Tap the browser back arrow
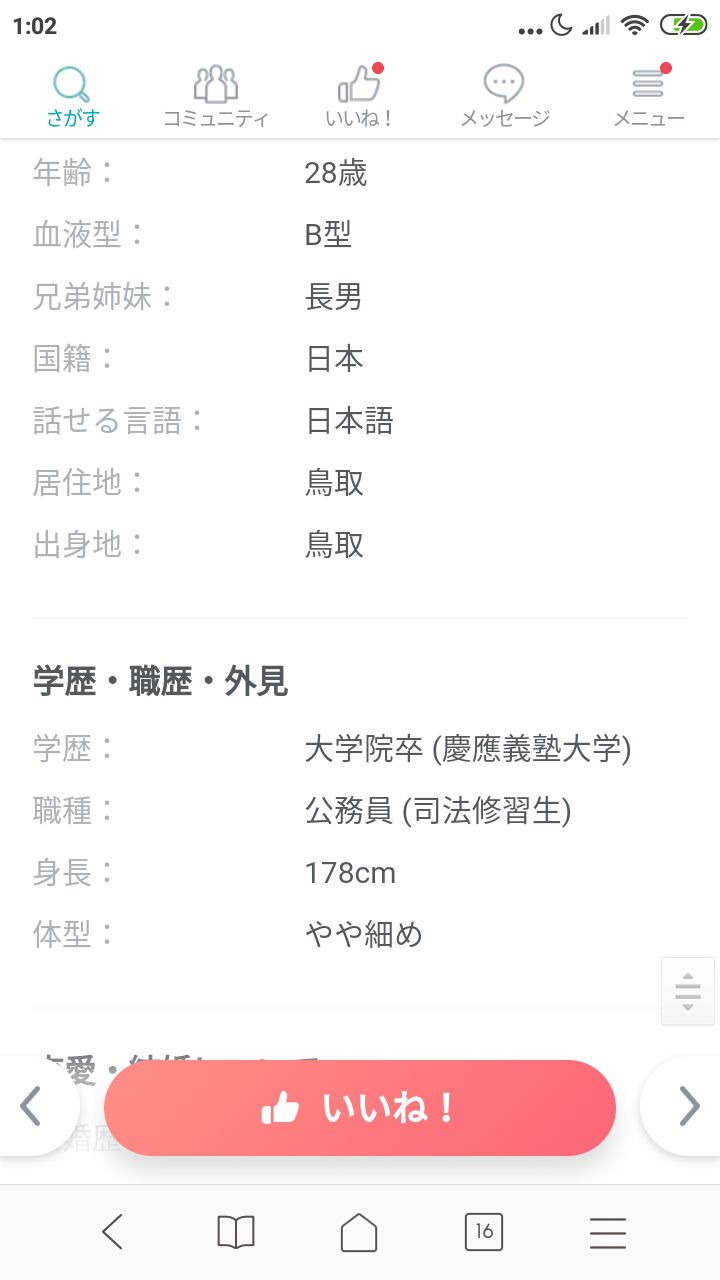720x1280 pixels. pyautogui.click(x=112, y=1232)
